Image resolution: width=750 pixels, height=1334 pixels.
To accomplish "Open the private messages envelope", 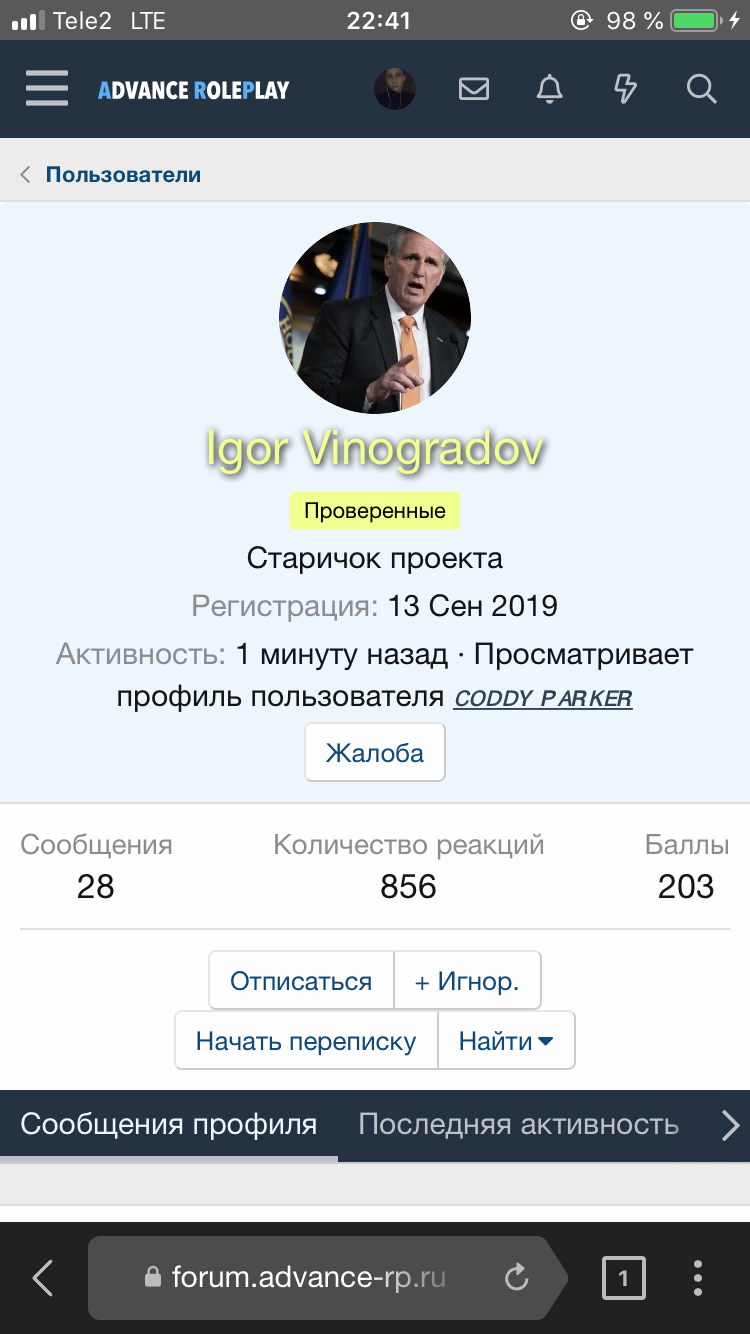I will coord(474,90).
